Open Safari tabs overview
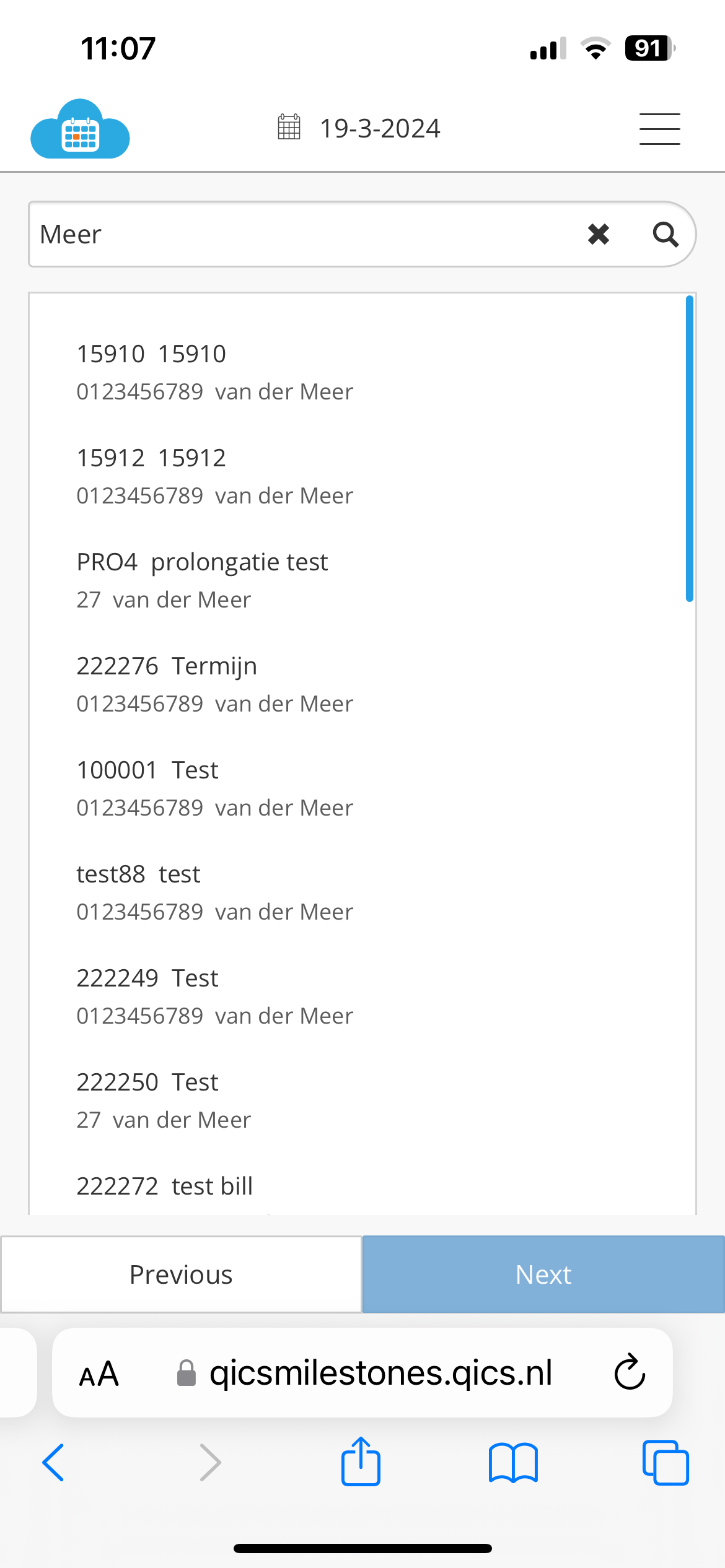 [x=666, y=1463]
